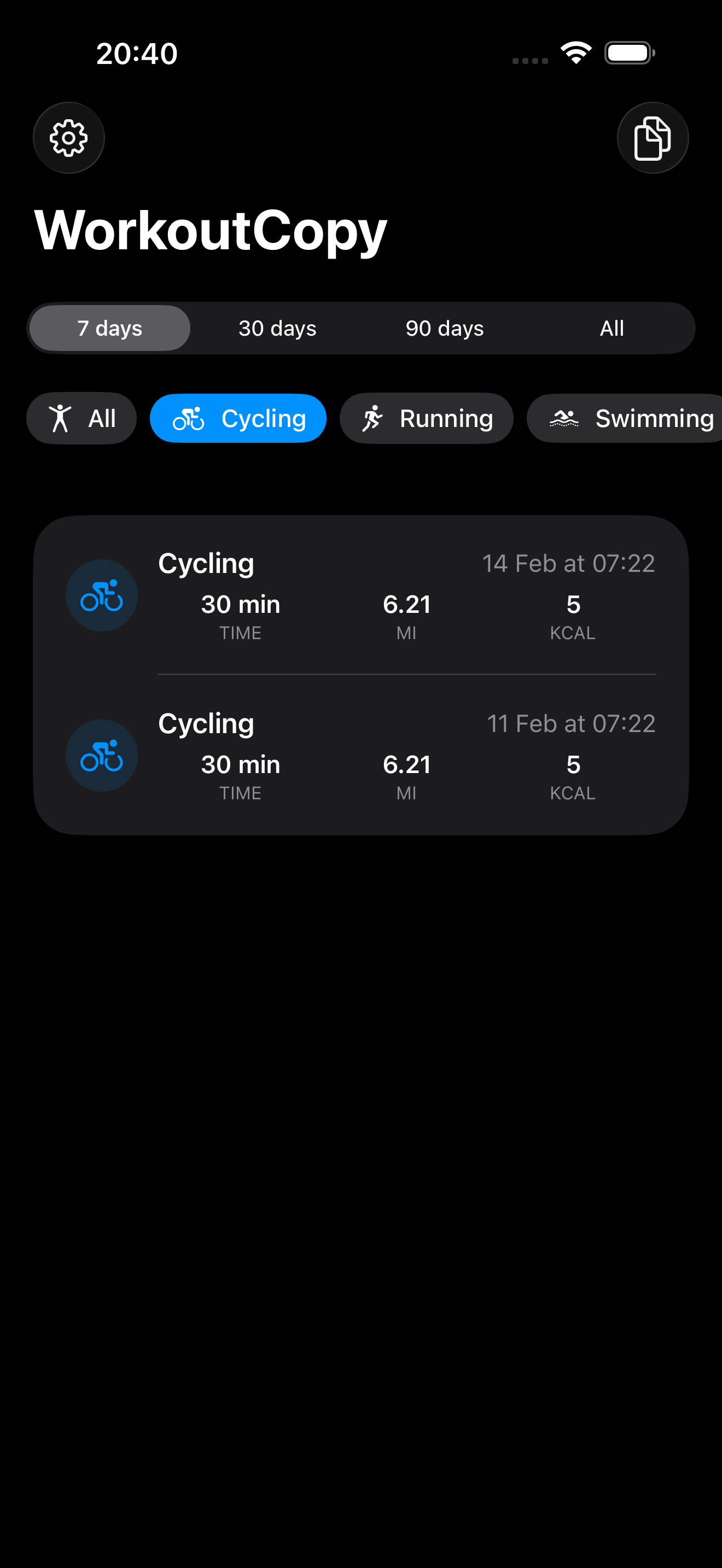Tap the copy documents icon top right
This screenshot has height=1568, width=722.
pos(652,138)
